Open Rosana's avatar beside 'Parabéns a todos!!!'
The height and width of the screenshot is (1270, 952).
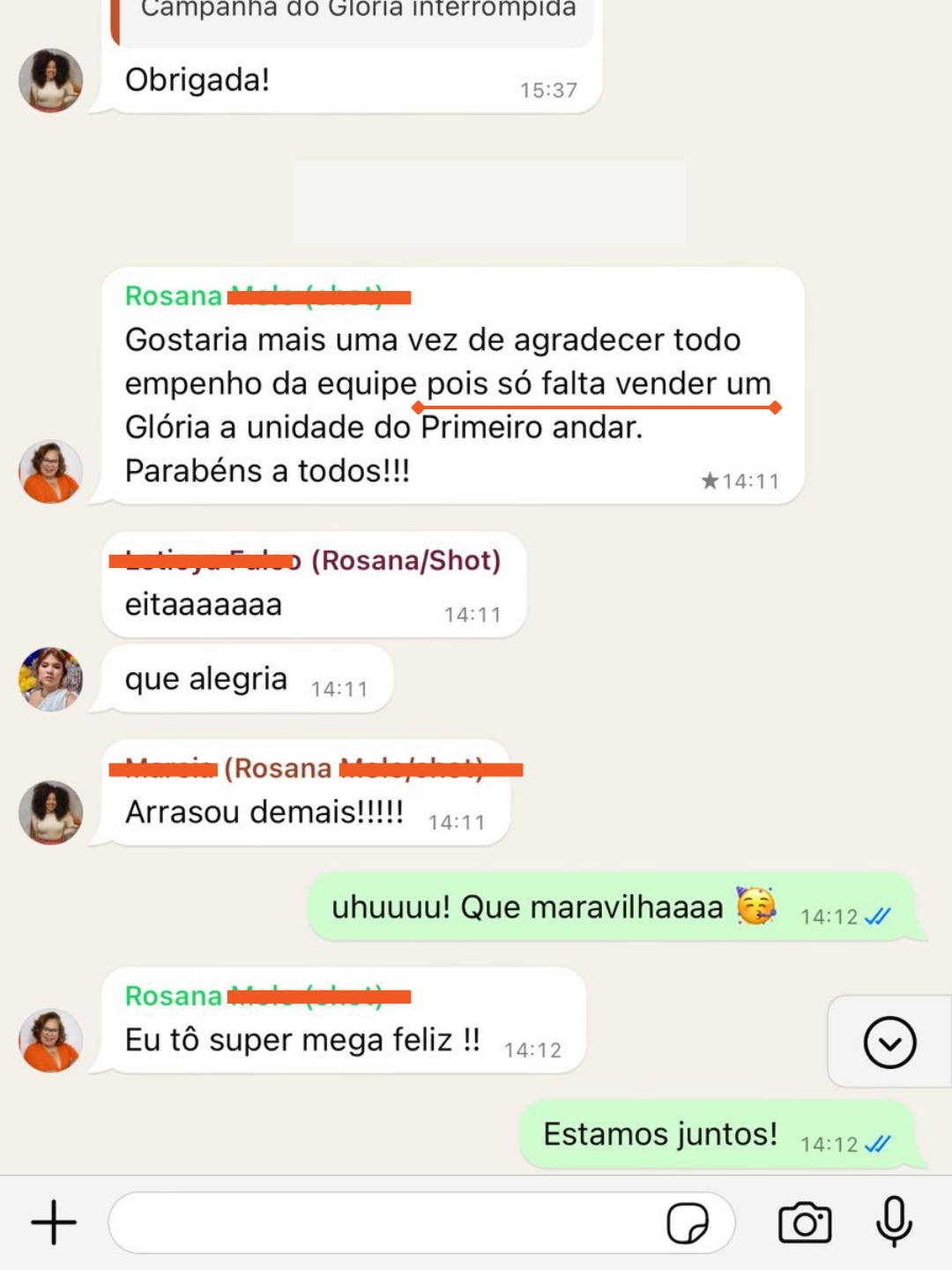(51, 472)
